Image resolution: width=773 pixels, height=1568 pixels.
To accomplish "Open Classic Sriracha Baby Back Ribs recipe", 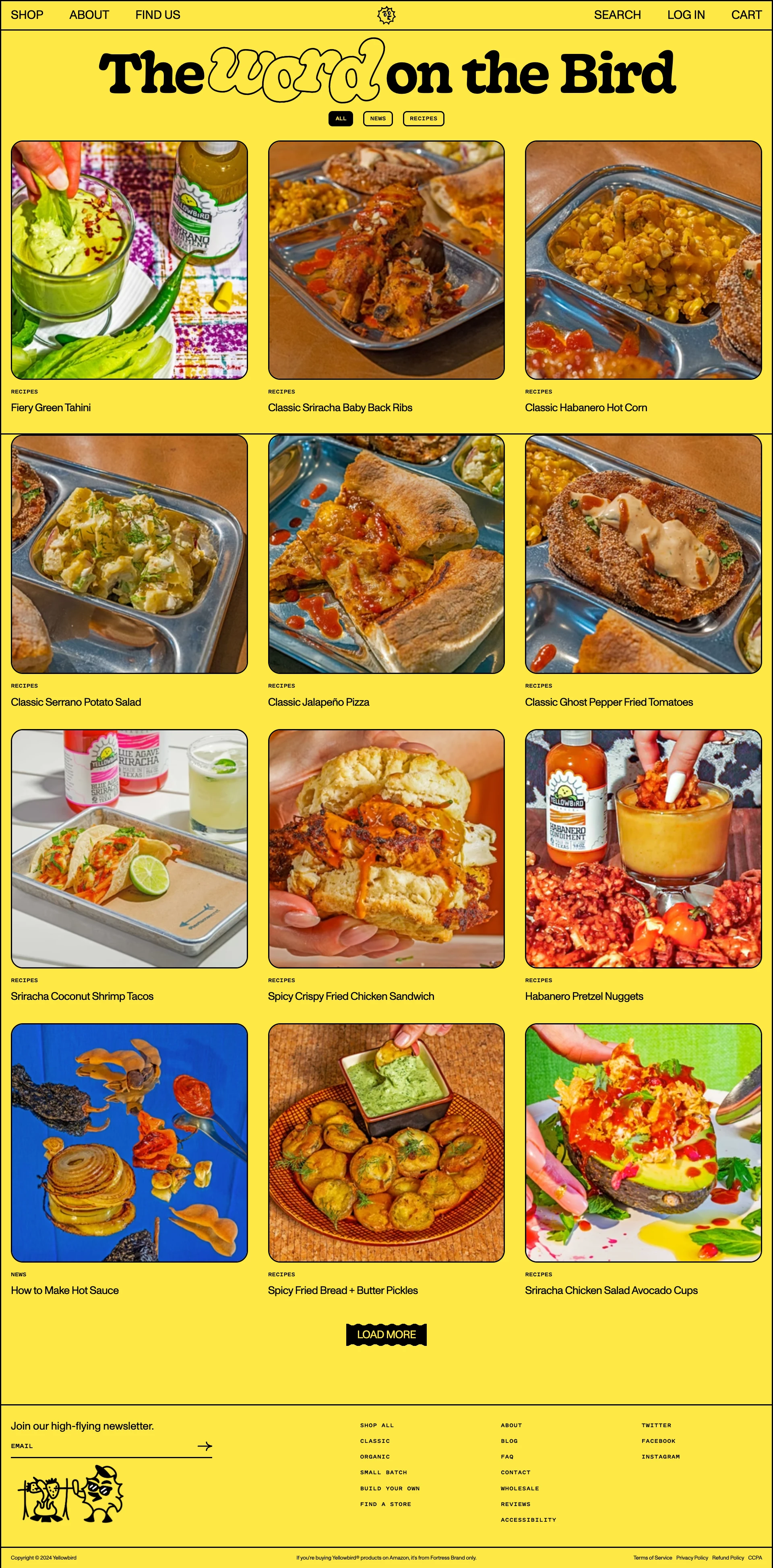I will pyautogui.click(x=386, y=260).
